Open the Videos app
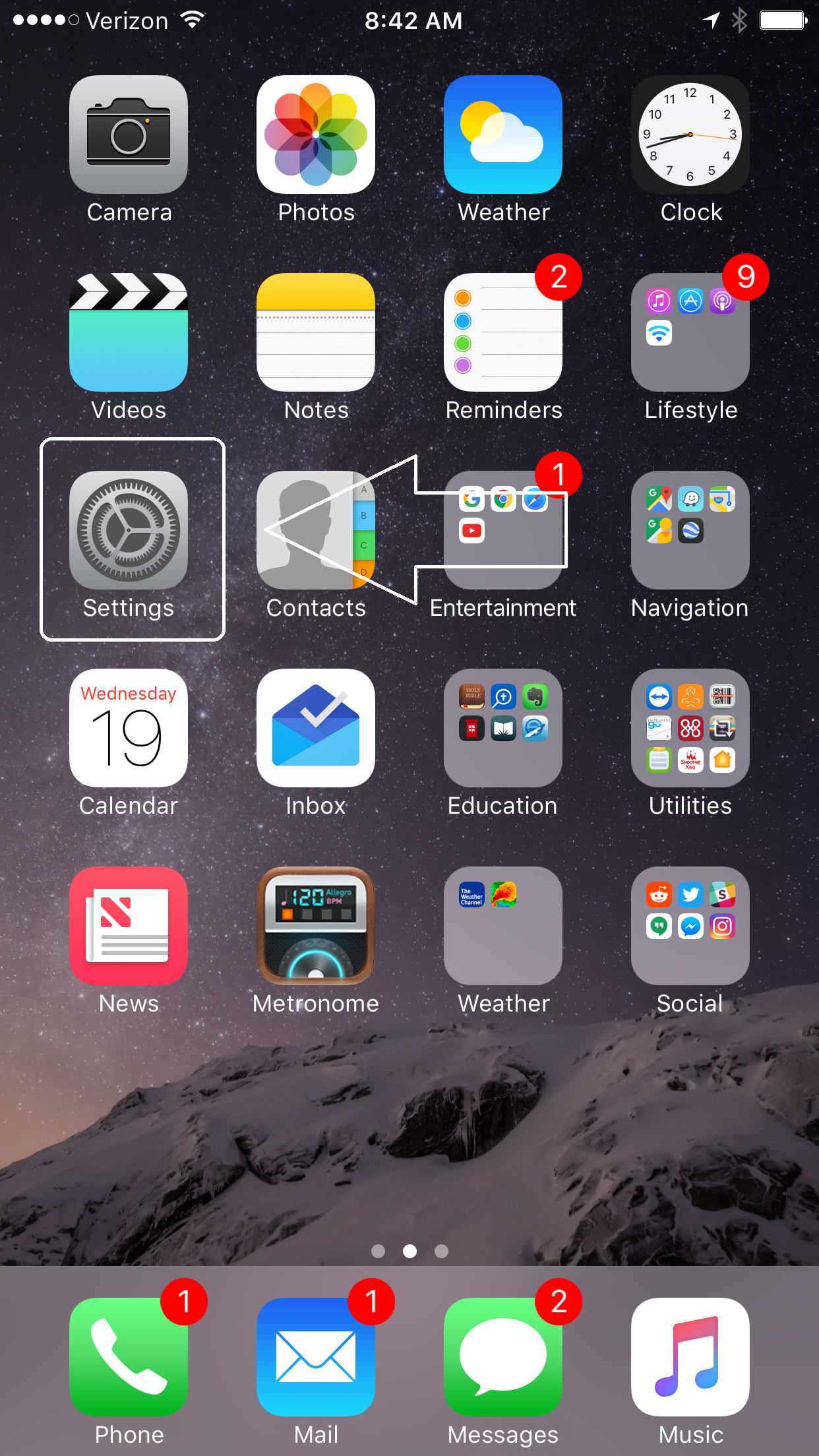This screenshot has height=1456, width=819. (x=129, y=332)
